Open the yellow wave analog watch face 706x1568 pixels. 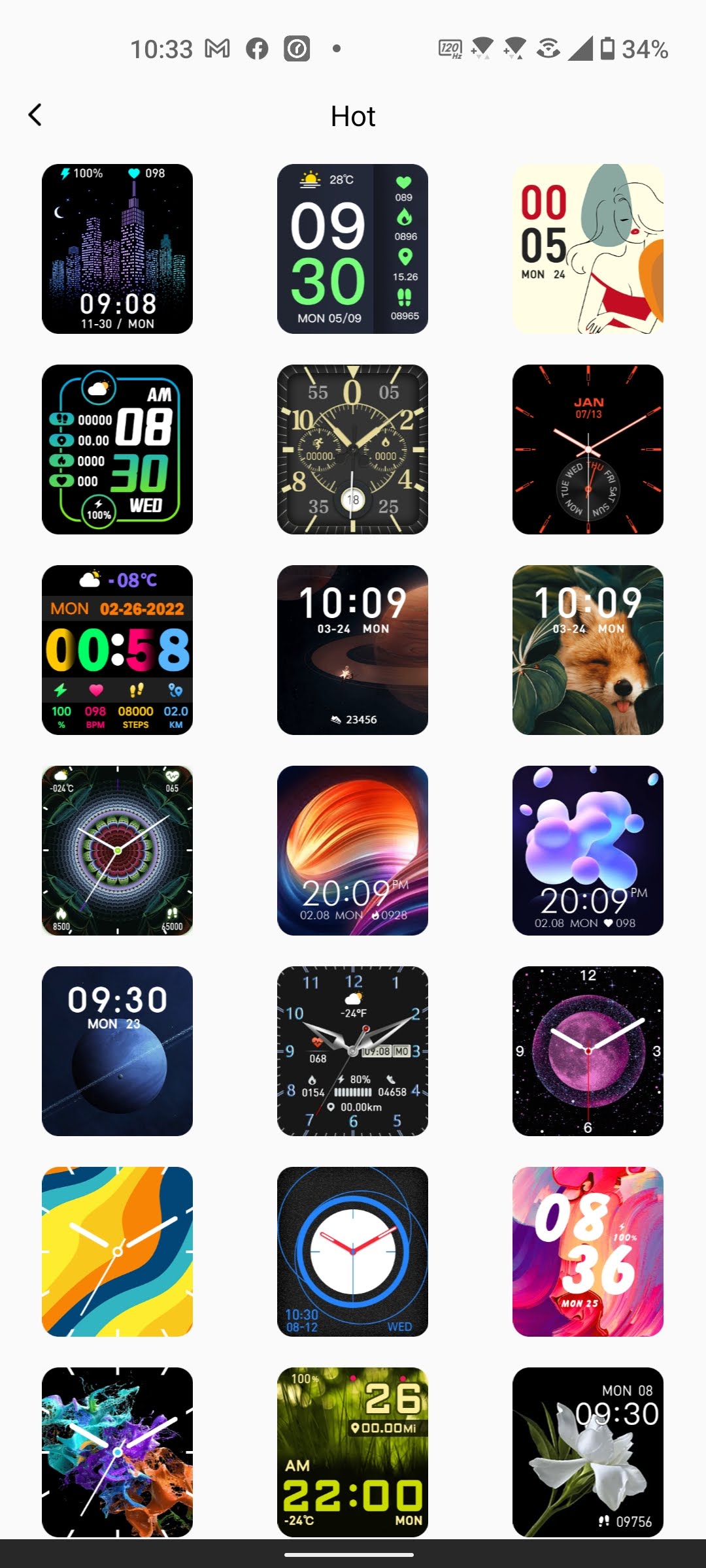[118, 1252]
